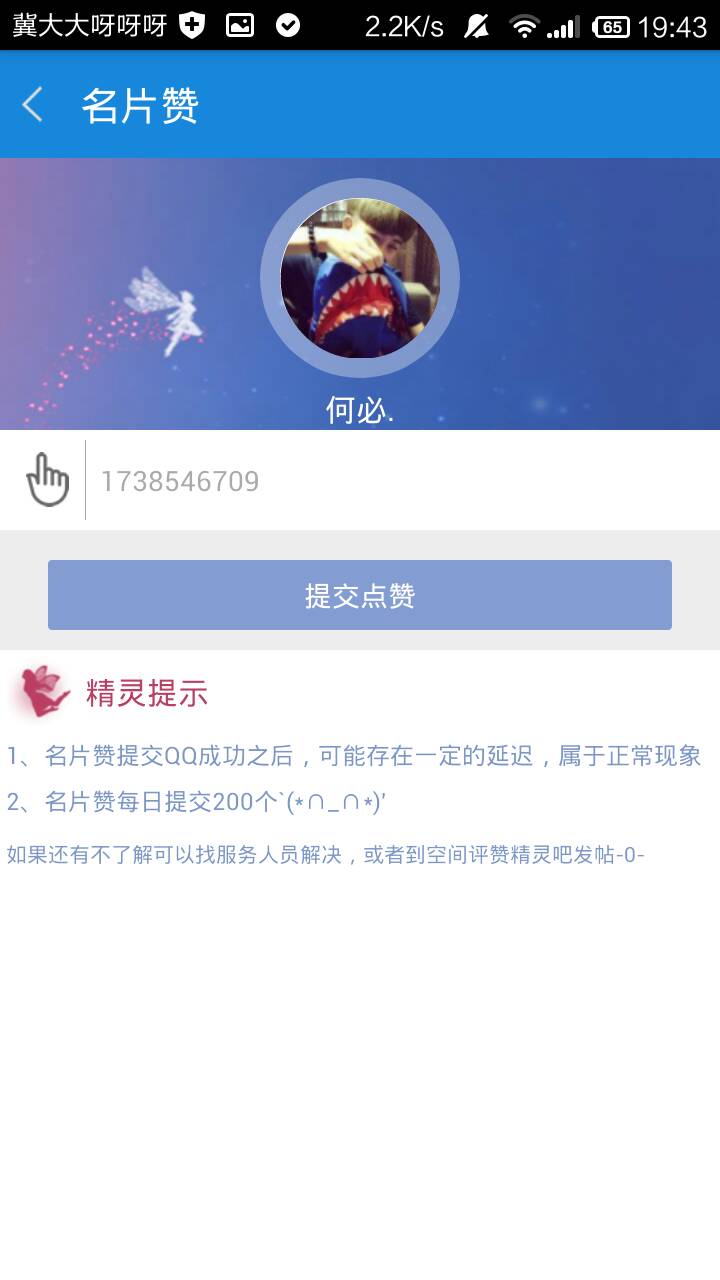Submit likes with the 提交点赞 button
Image resolution: width=720 pixels, height=1280 pixels.
click(x=360, y=596)
